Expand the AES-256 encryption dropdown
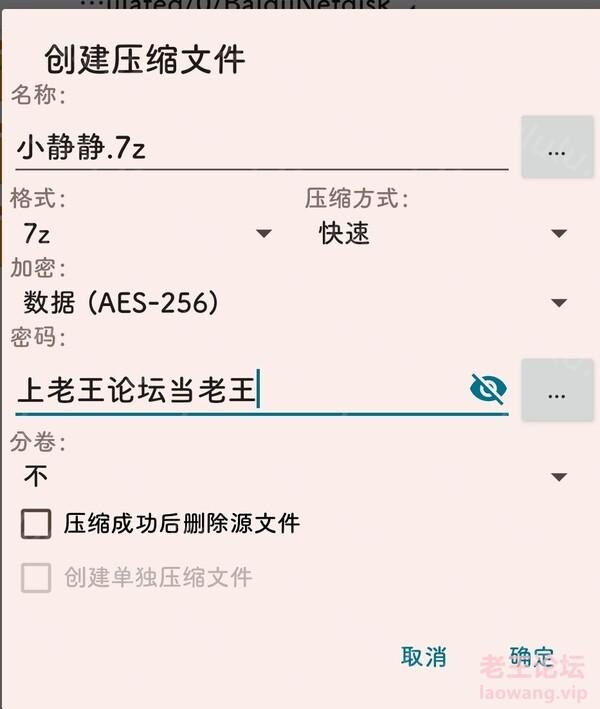This screenshot has height=709, width=600. pyautogui.click(x=295, y=302)
